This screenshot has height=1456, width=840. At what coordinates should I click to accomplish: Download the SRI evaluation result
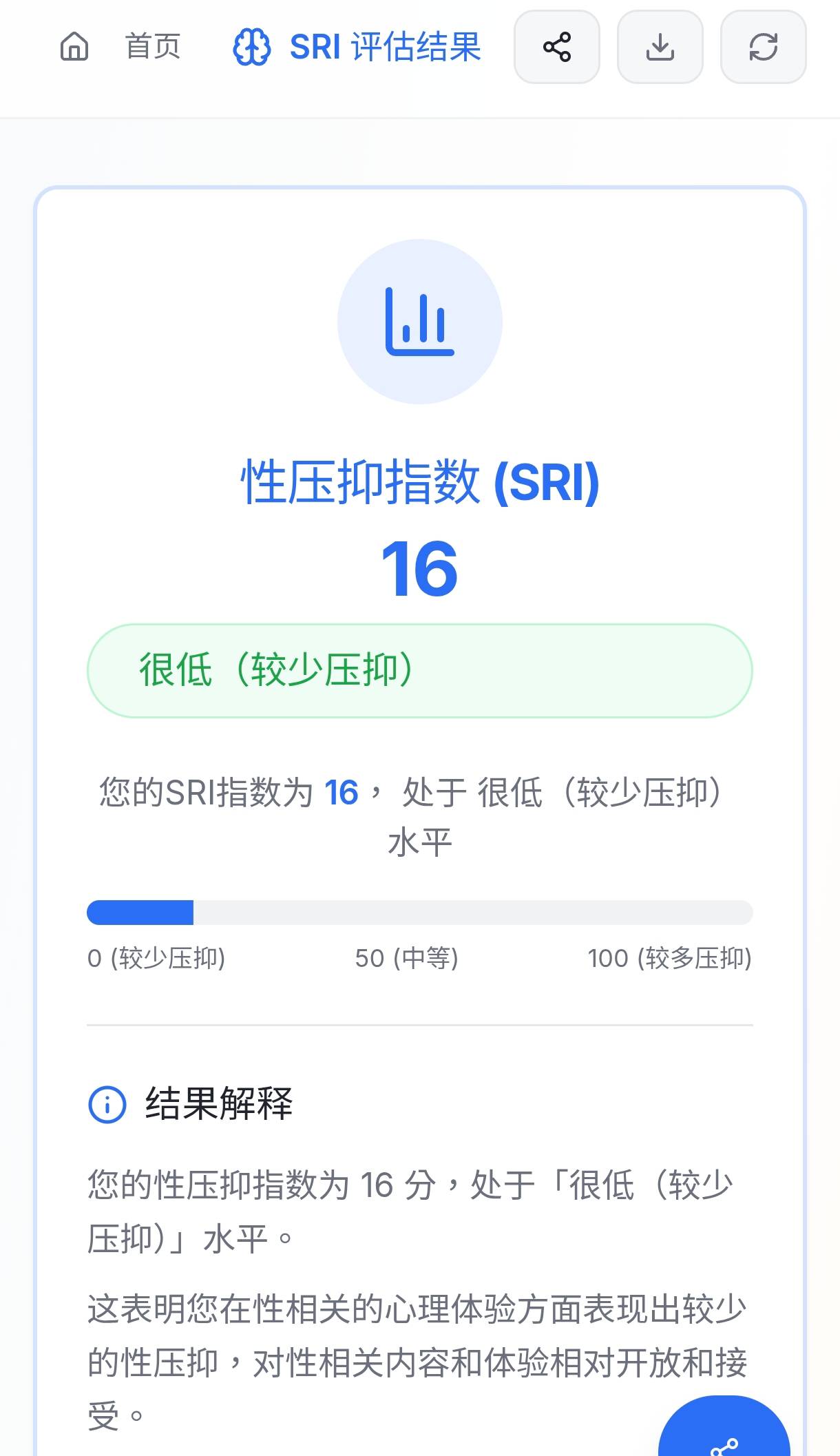tap(660, 47)
